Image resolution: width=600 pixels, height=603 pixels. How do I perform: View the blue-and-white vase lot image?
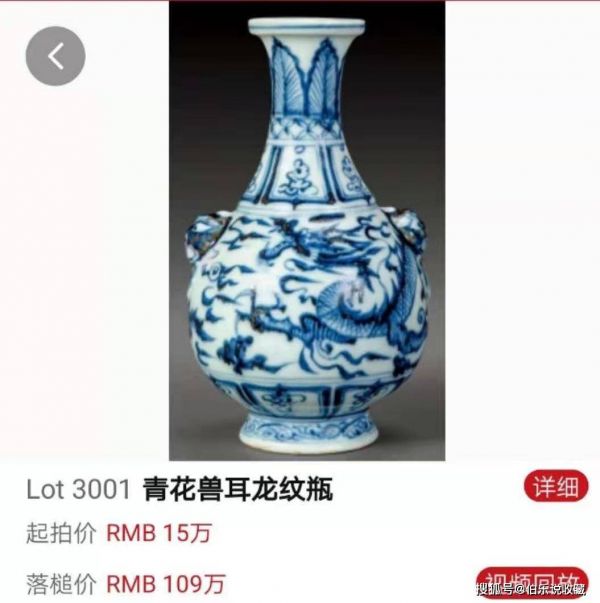pyautogui.click(x=307, y=230)
